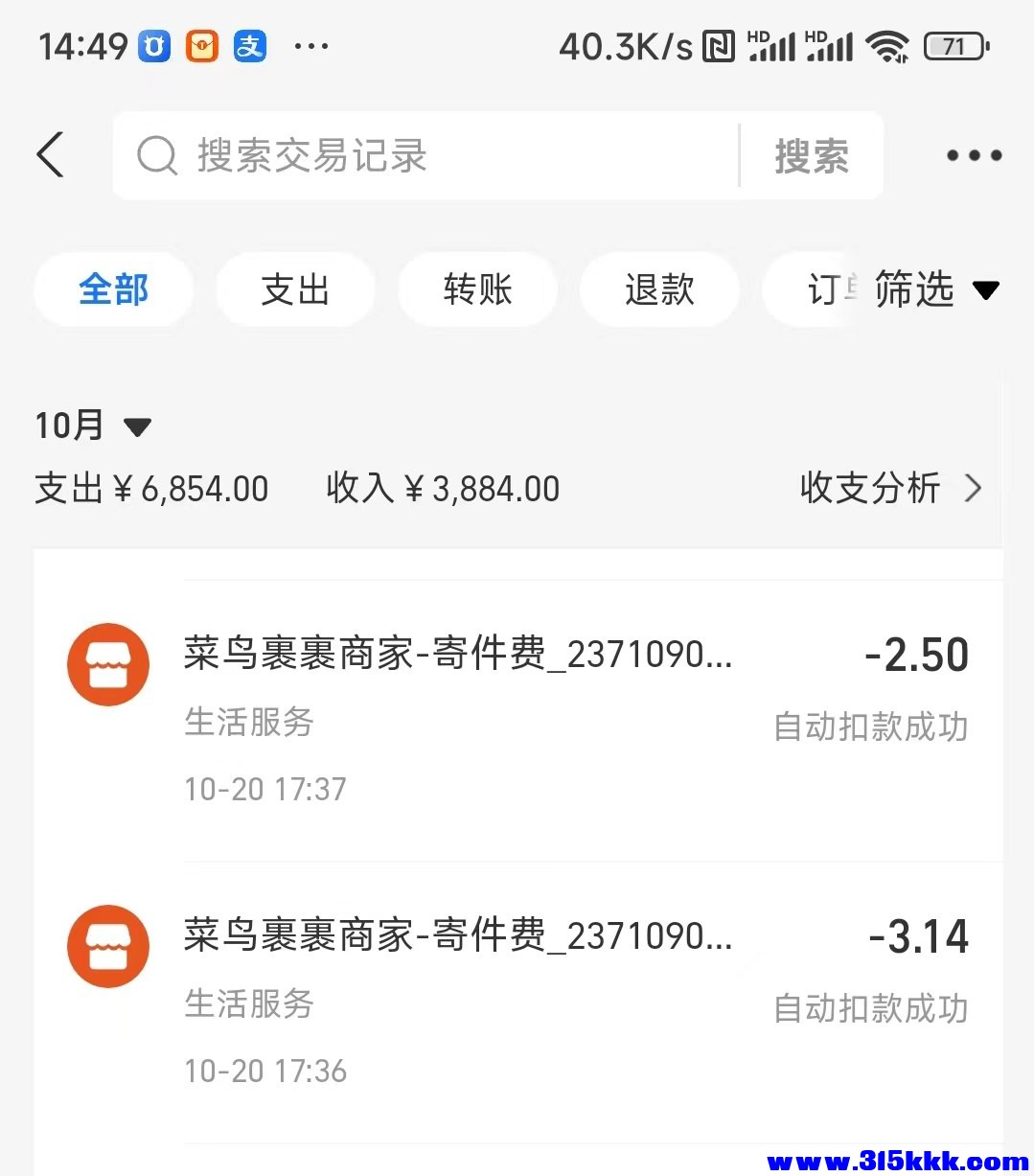Tap the 搜索 button
This screenshot has height=1176, width=1034.
click(812, 156)
